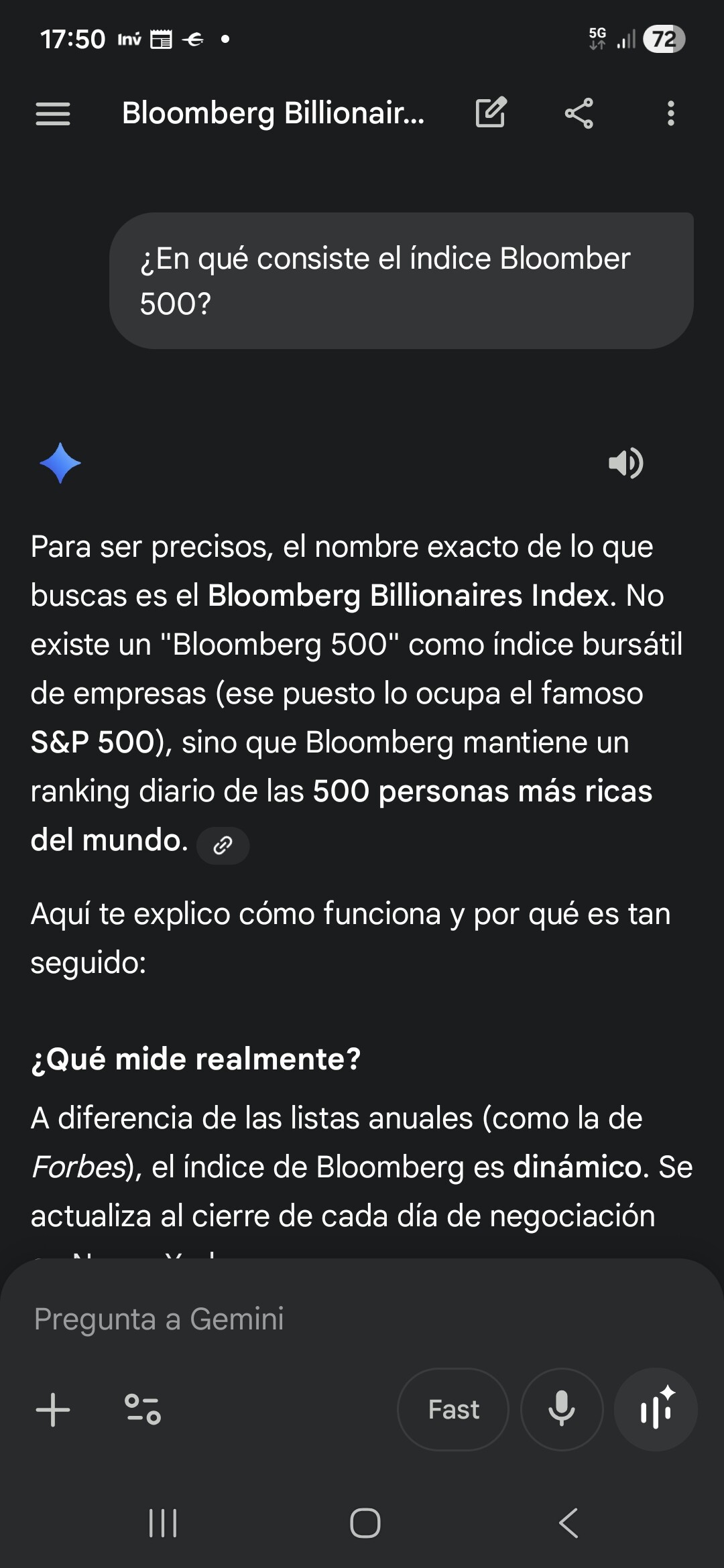
Task: Launch Gemini Live with the sparkle bars button
Action: [x=656, y=1409]
